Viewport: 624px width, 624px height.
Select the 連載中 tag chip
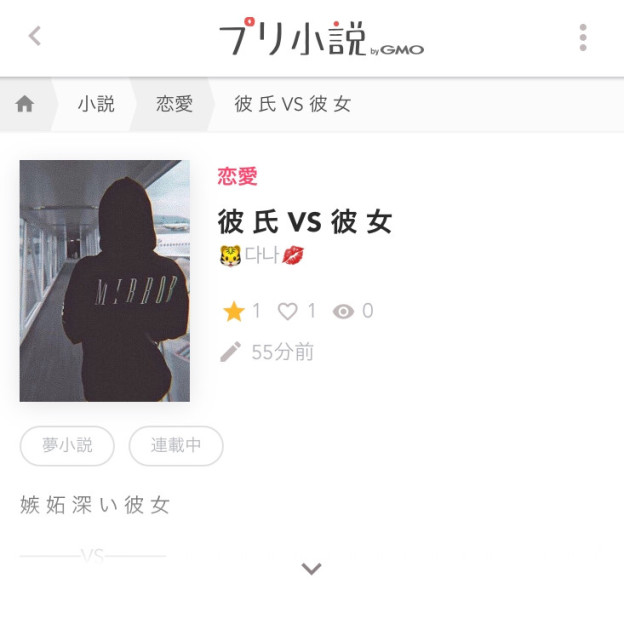pos(176,446)
